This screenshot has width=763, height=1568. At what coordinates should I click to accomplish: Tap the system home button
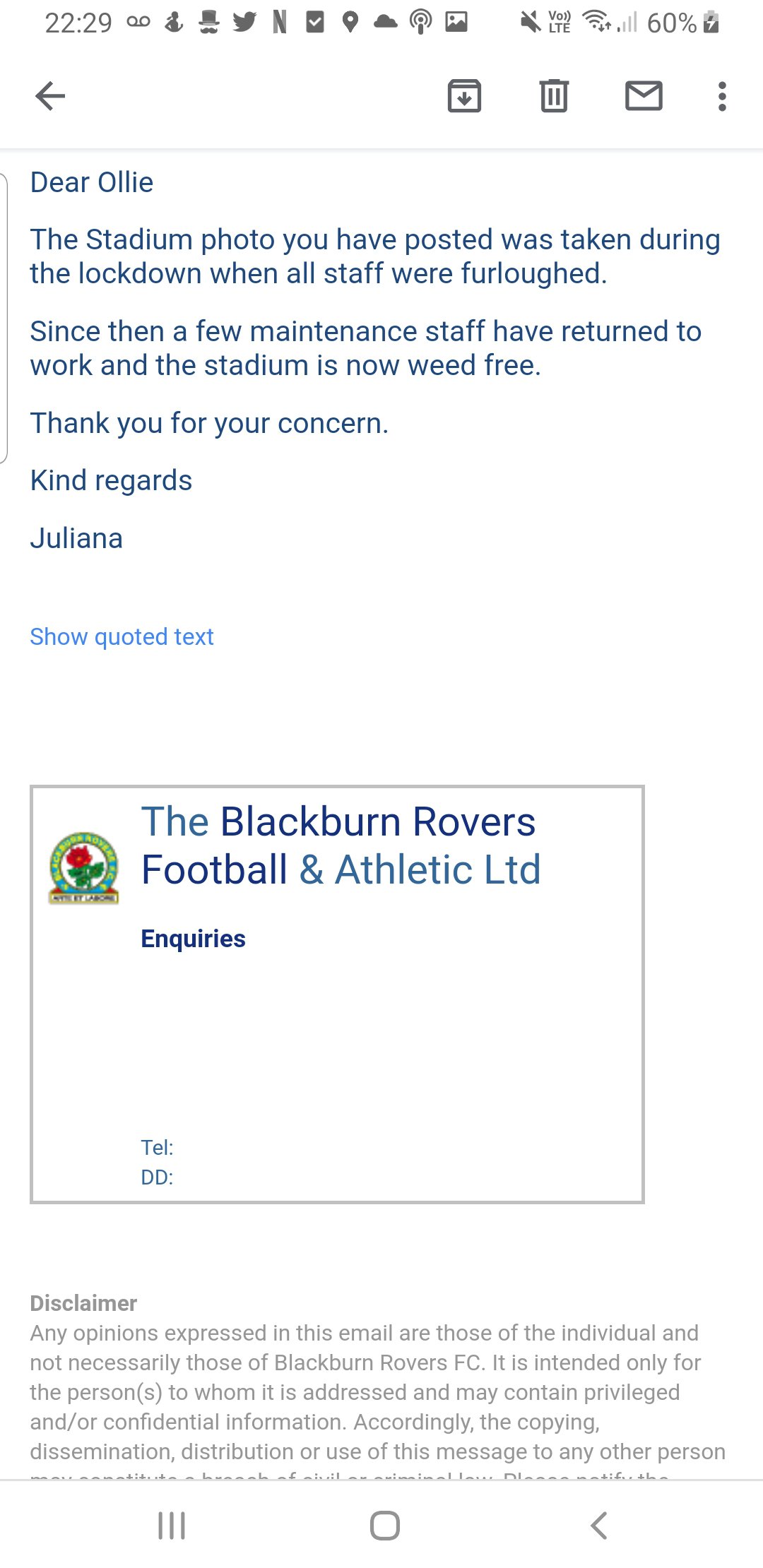click(x=384, y=1525)
